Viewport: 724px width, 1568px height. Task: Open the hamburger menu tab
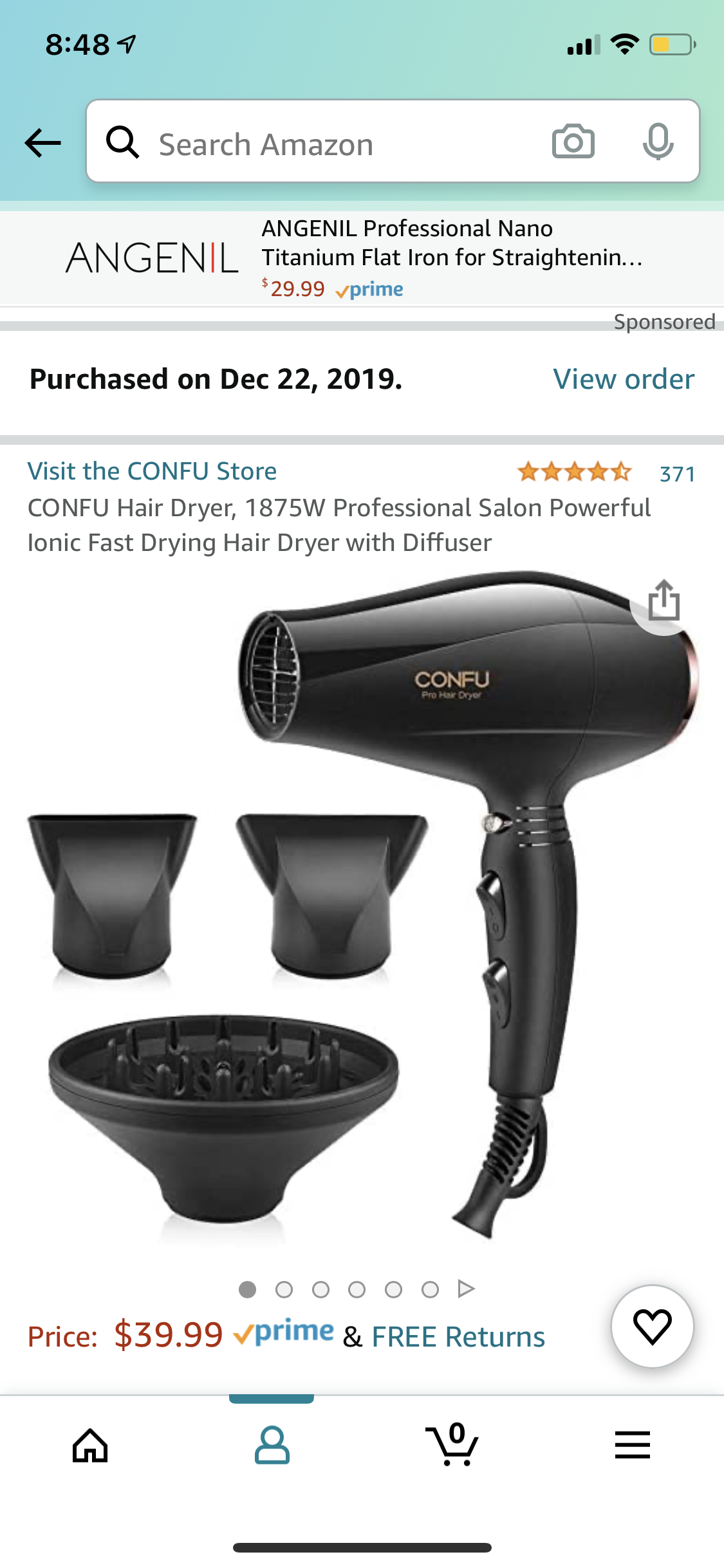pyautogui.click(x=632, y=1446)
